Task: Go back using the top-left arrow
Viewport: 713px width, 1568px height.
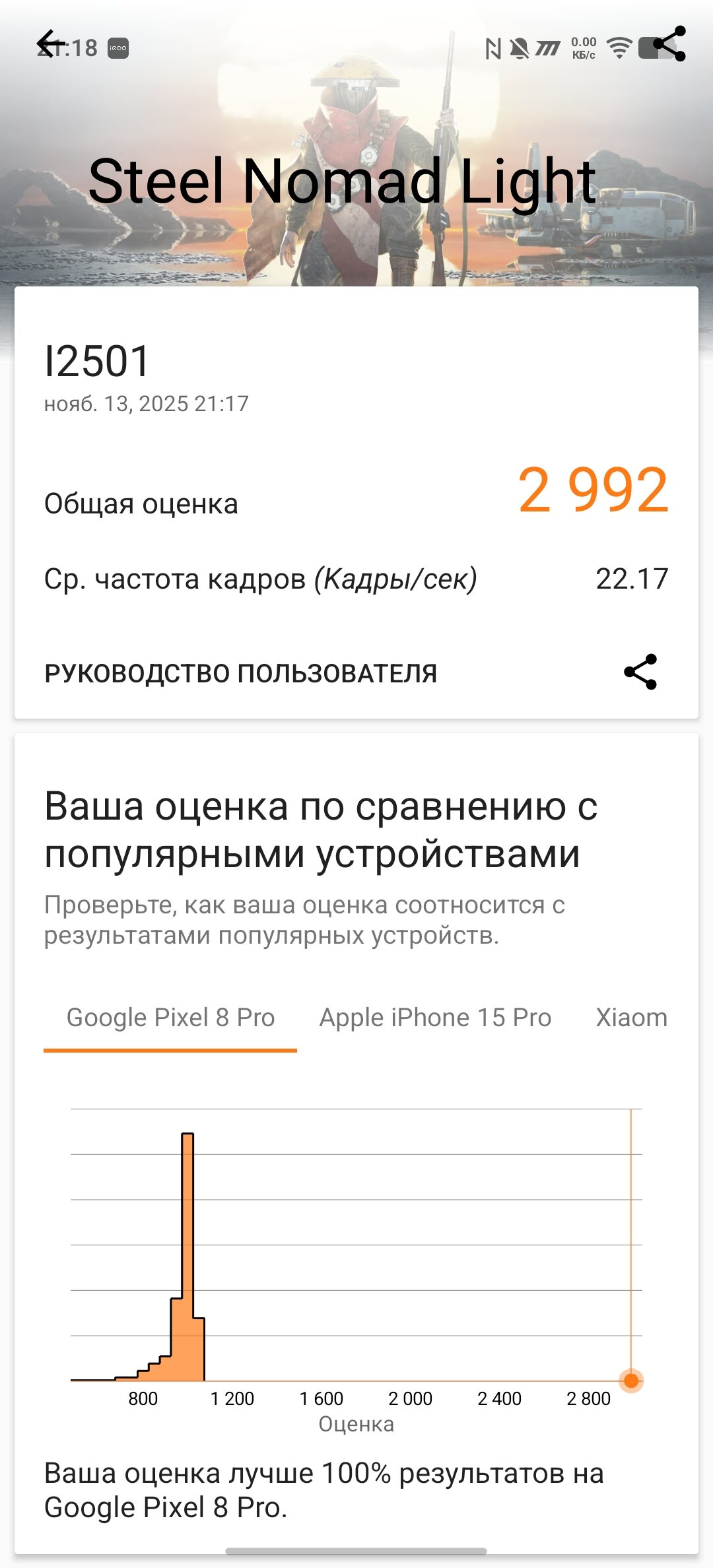Action: (x=51, y=44)
